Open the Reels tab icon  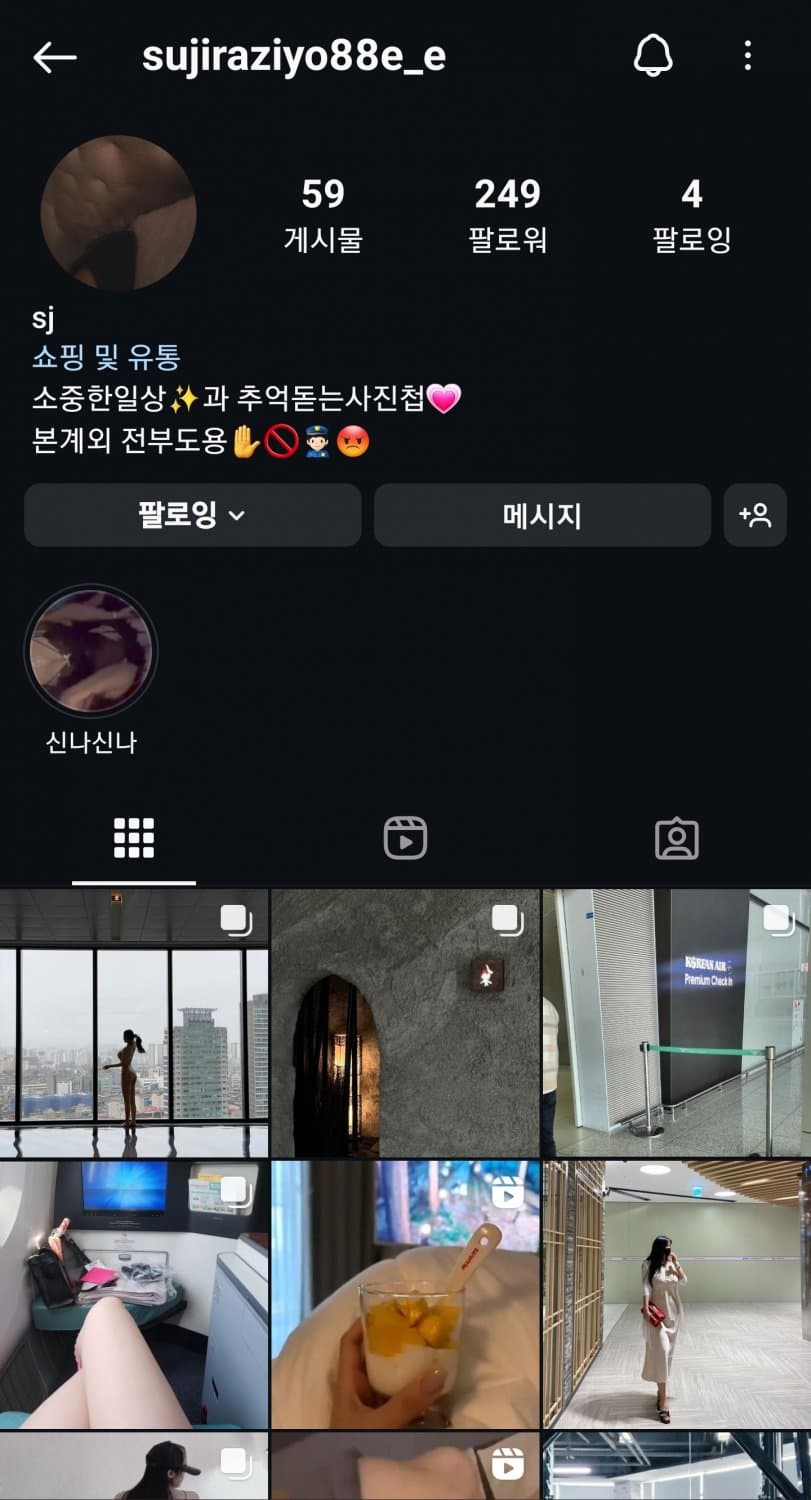(x=405, y=838)
